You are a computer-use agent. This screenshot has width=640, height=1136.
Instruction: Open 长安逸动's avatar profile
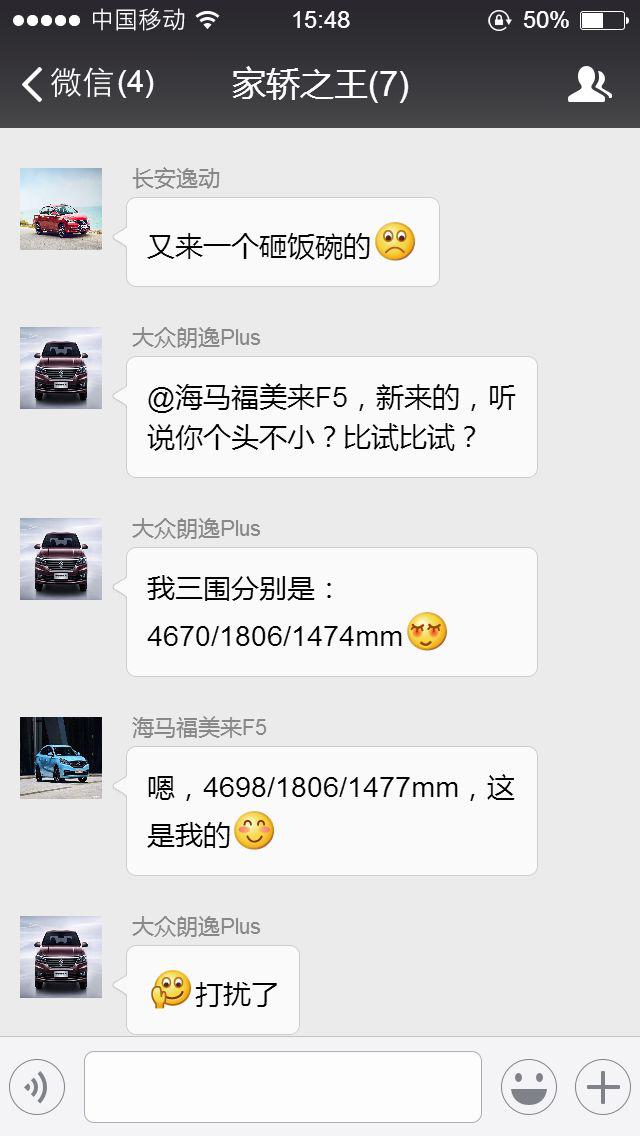[x=61, y=209]
